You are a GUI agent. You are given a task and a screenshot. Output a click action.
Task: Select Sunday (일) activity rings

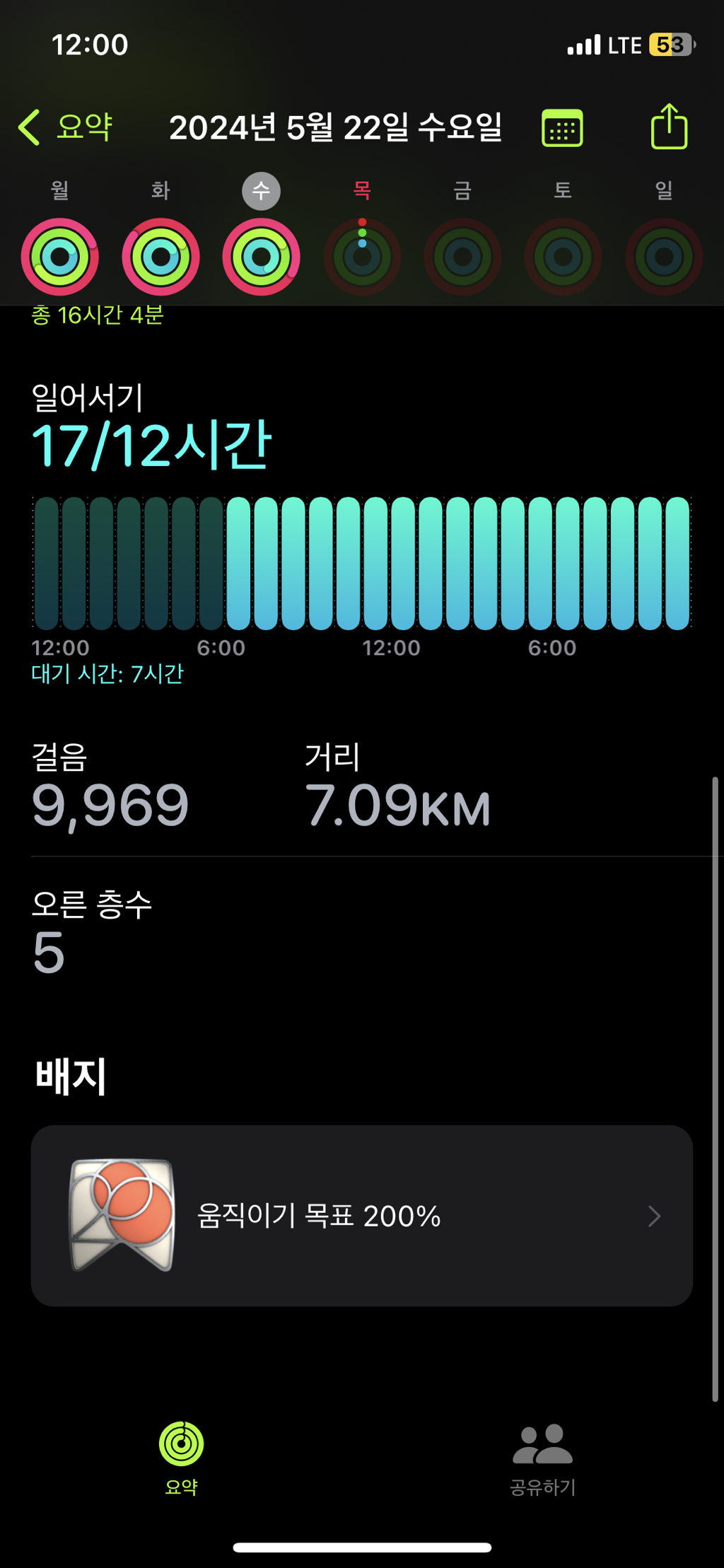663,256
